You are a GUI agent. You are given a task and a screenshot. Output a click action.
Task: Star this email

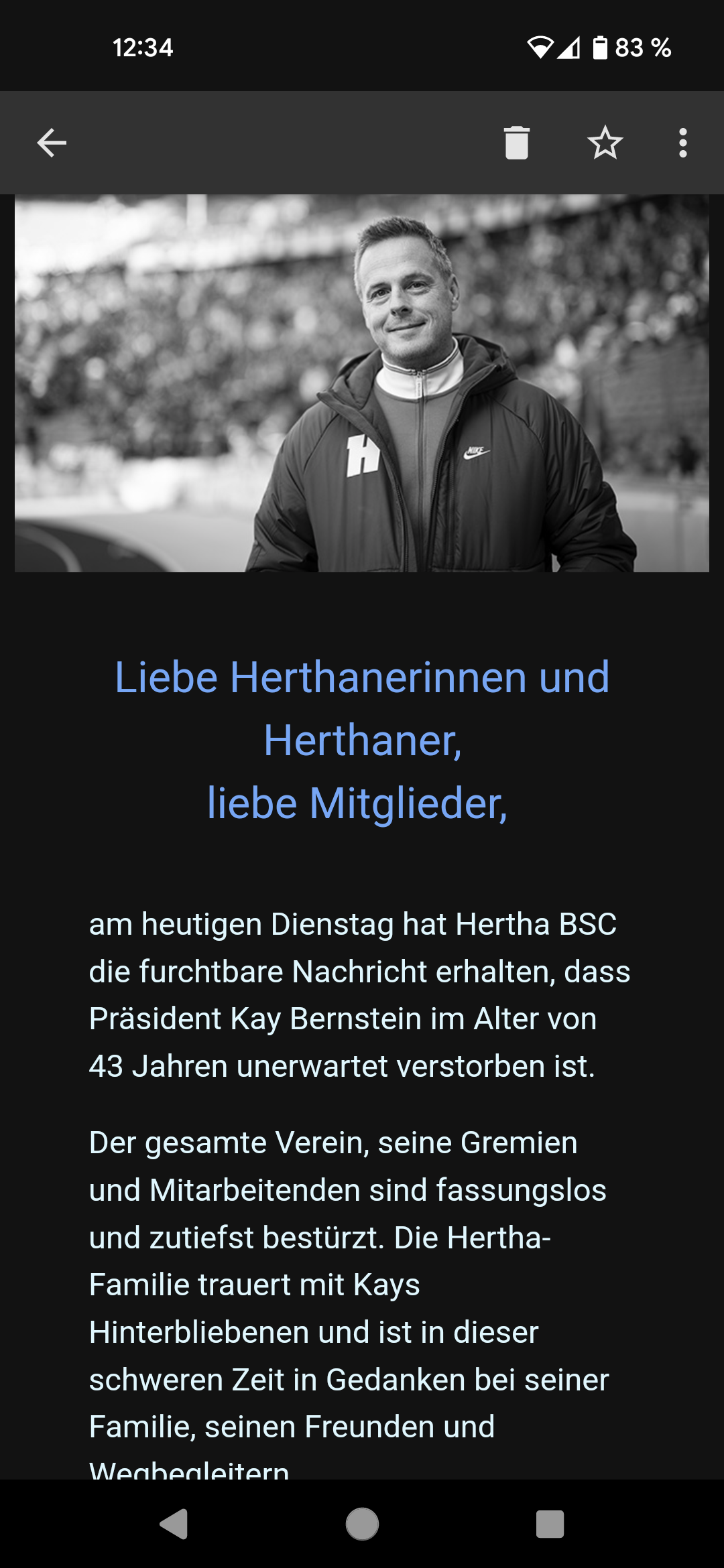coord(605,143)
